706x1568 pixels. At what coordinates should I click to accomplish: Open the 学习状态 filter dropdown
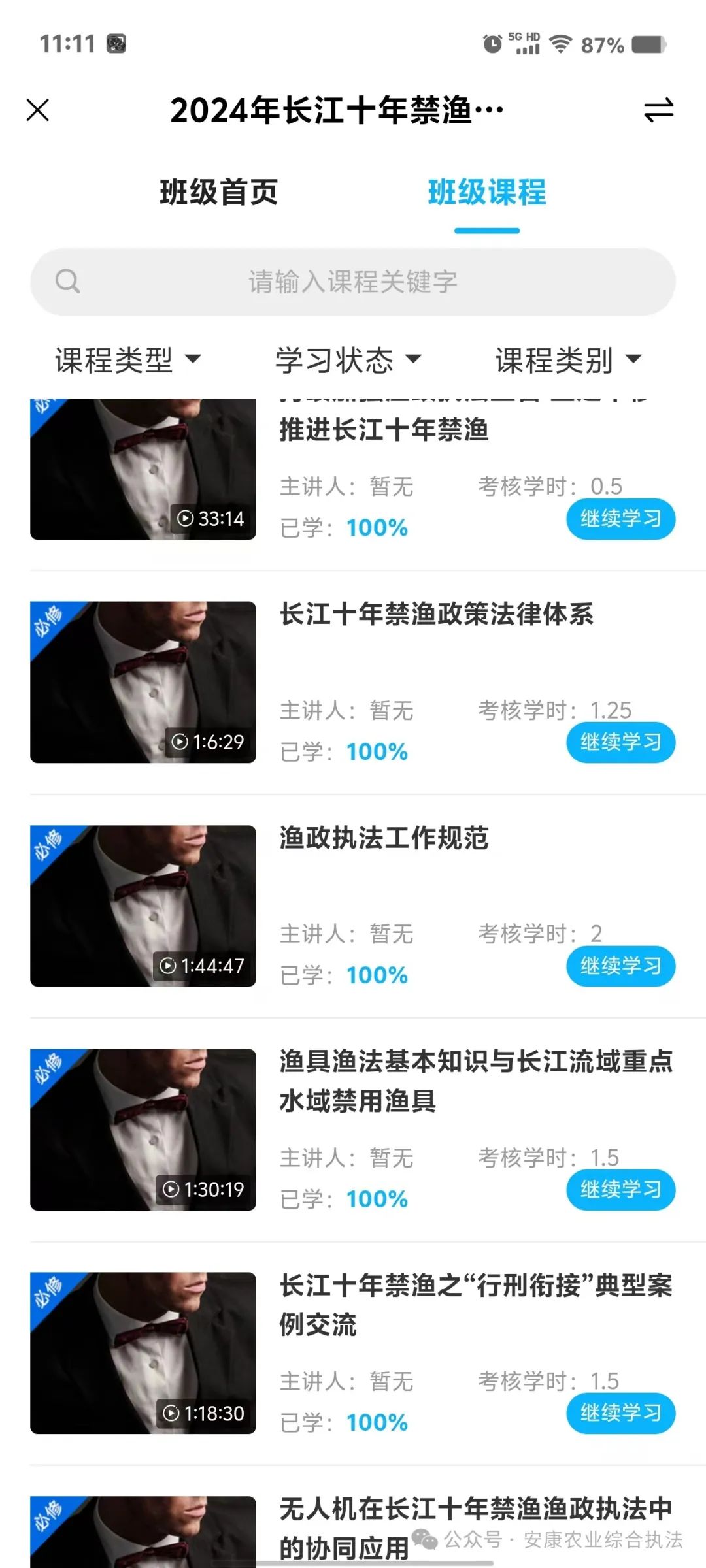[348, 360]
